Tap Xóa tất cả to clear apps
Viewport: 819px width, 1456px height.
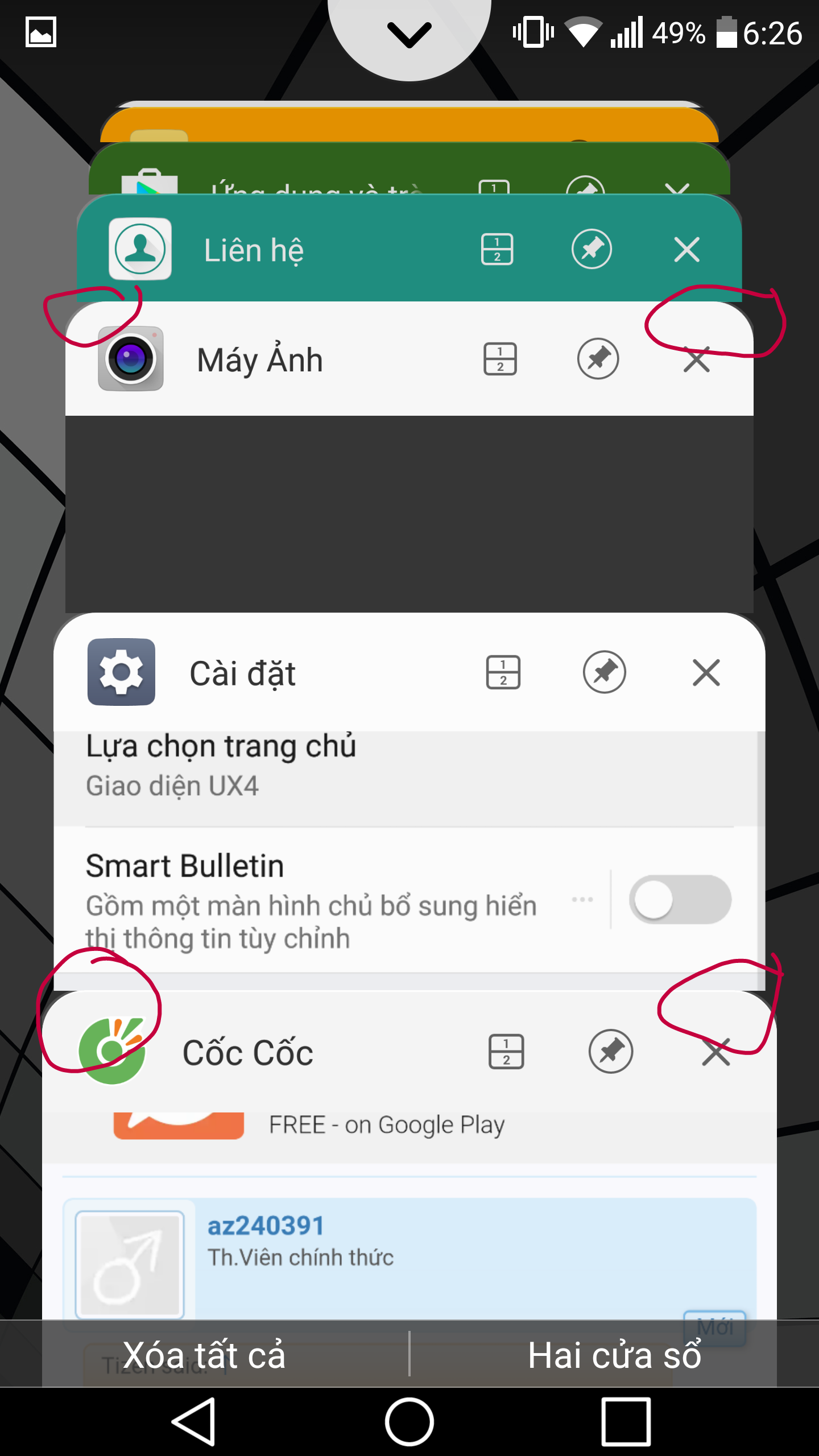click(204, 1355)
